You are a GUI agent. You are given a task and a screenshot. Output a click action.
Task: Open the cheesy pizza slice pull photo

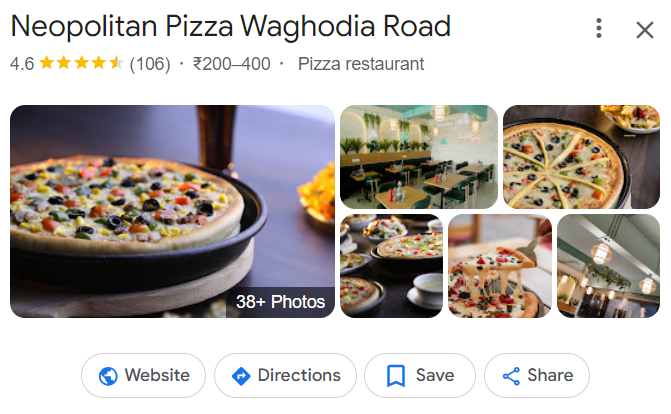[499, 266]
